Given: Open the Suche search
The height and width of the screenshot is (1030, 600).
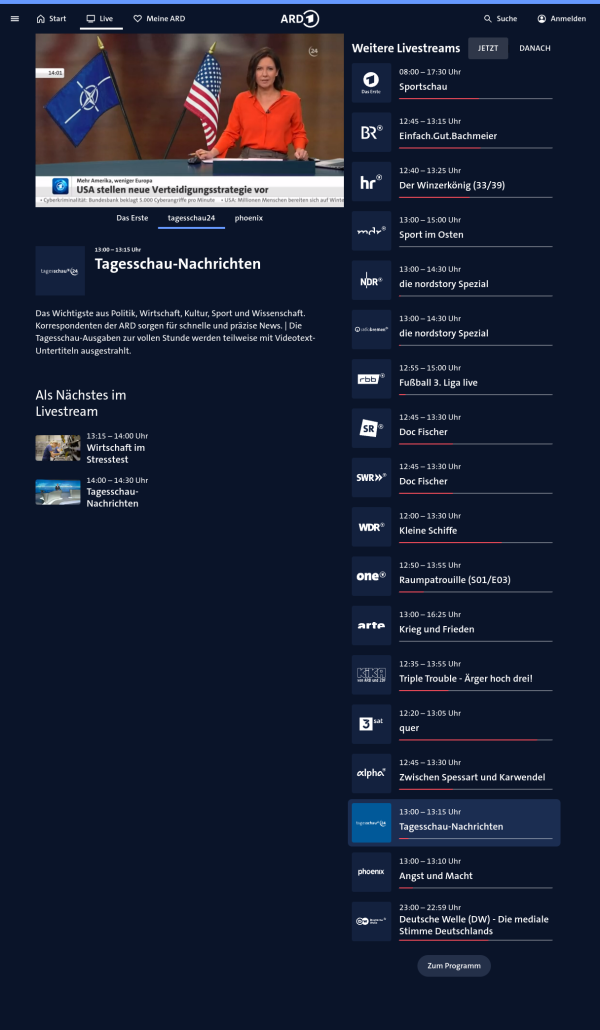Looking at the screenshot, I should click(x=500, y=18).
